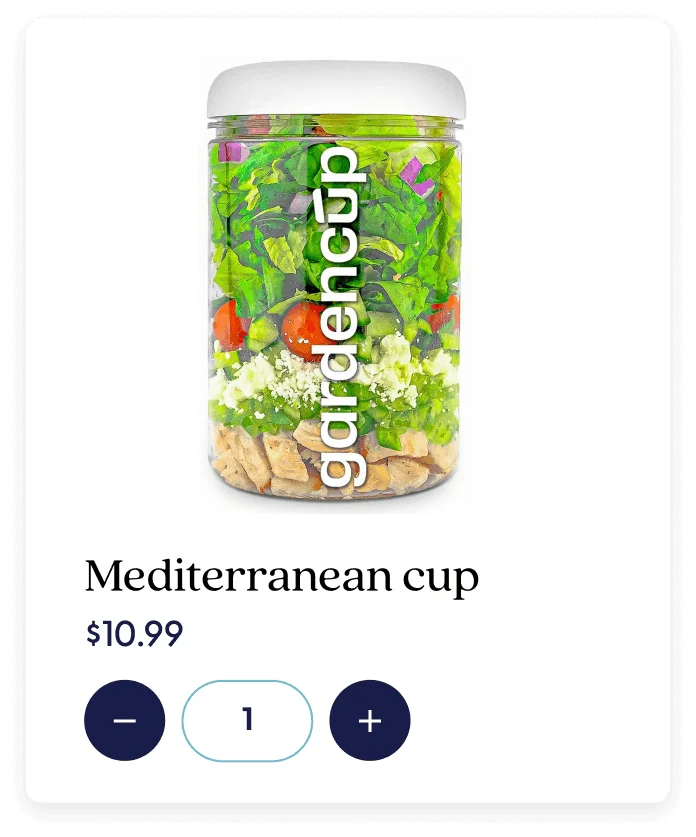Open the Mediterranean cup product image

point(335,285)
